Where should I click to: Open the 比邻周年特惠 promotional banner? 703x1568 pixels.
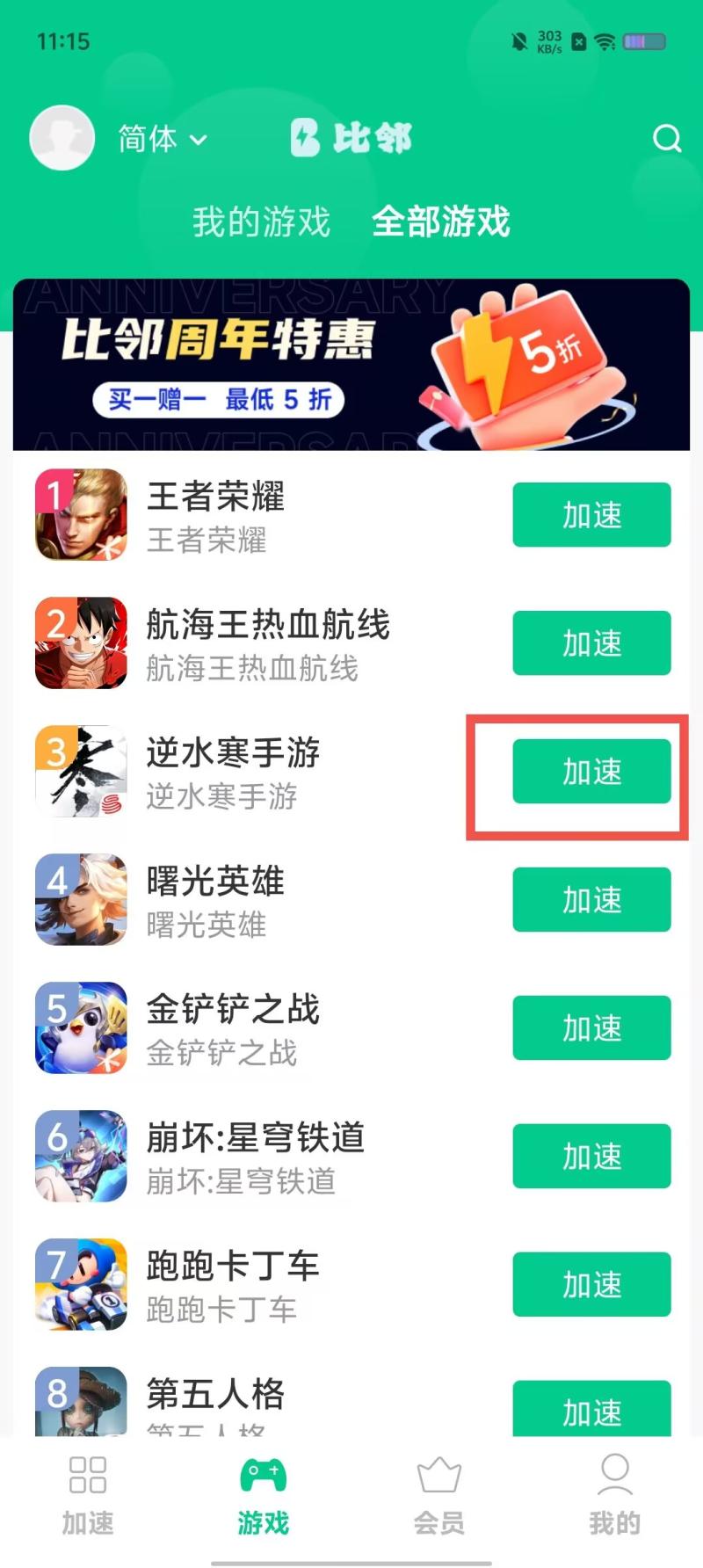(x=351, y=365)
